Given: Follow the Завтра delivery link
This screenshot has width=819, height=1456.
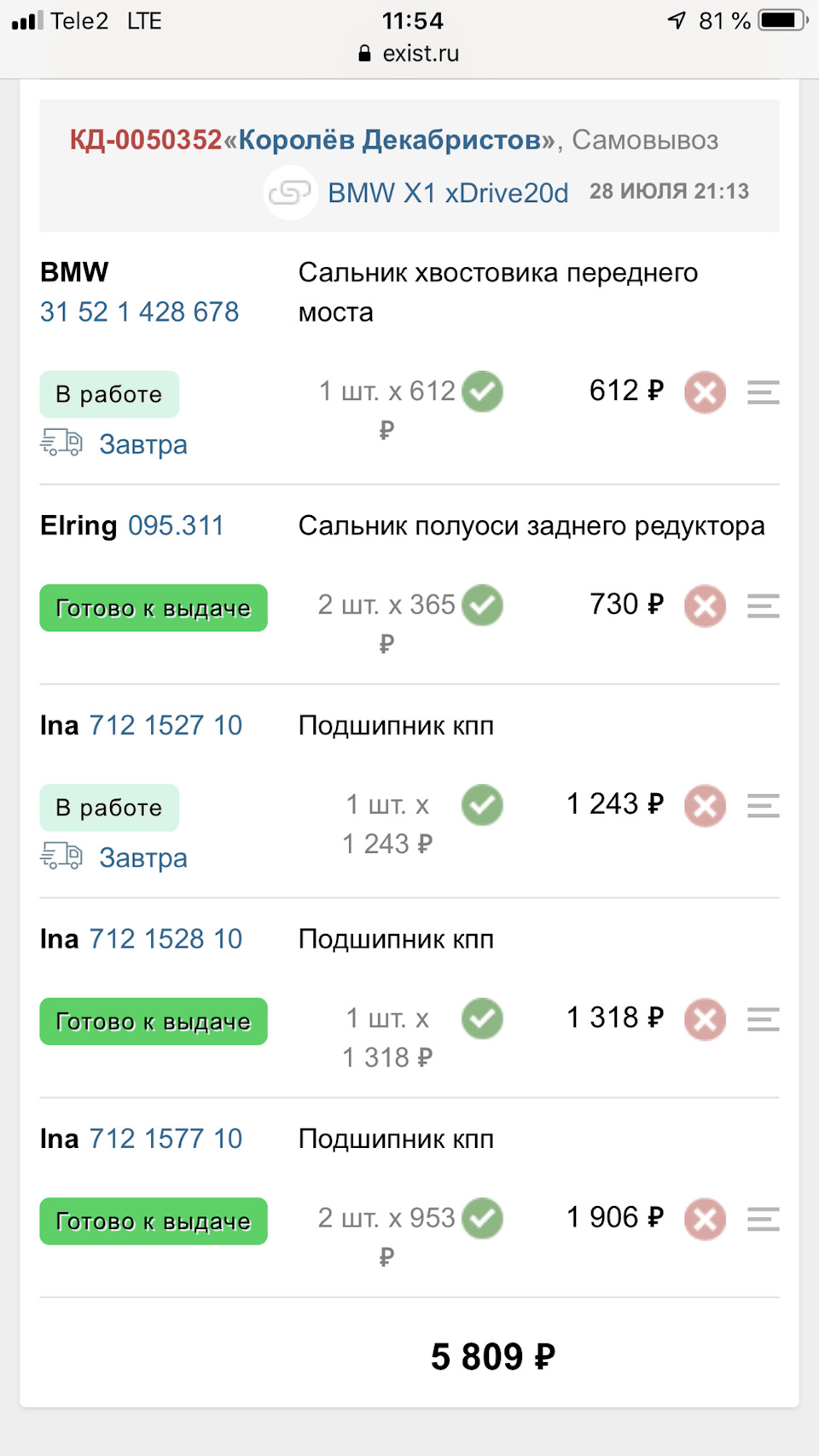Looking at the screenshot, I should (x=143, y=444).
